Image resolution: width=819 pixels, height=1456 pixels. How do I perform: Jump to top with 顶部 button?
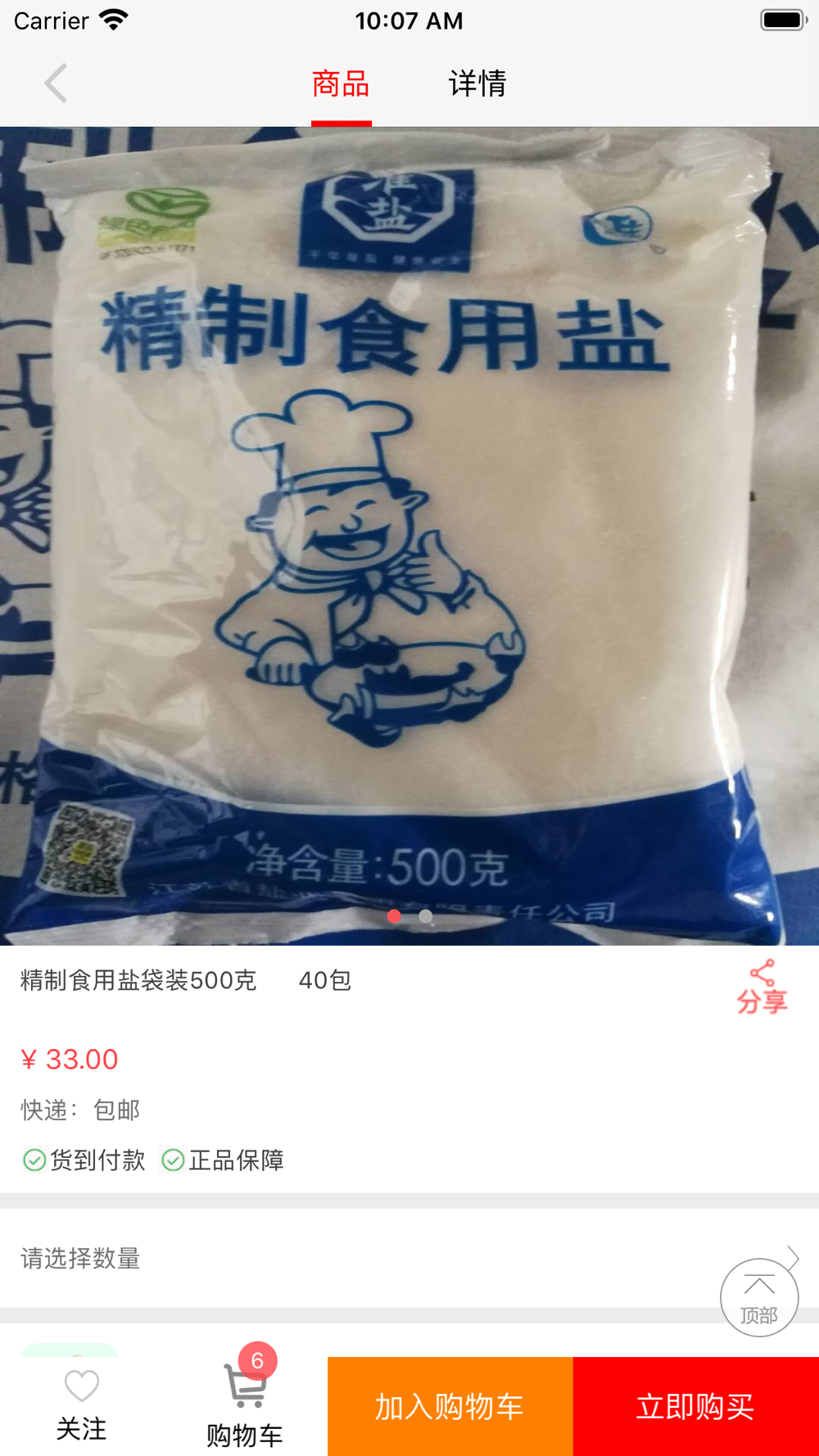pos(759,1297)
